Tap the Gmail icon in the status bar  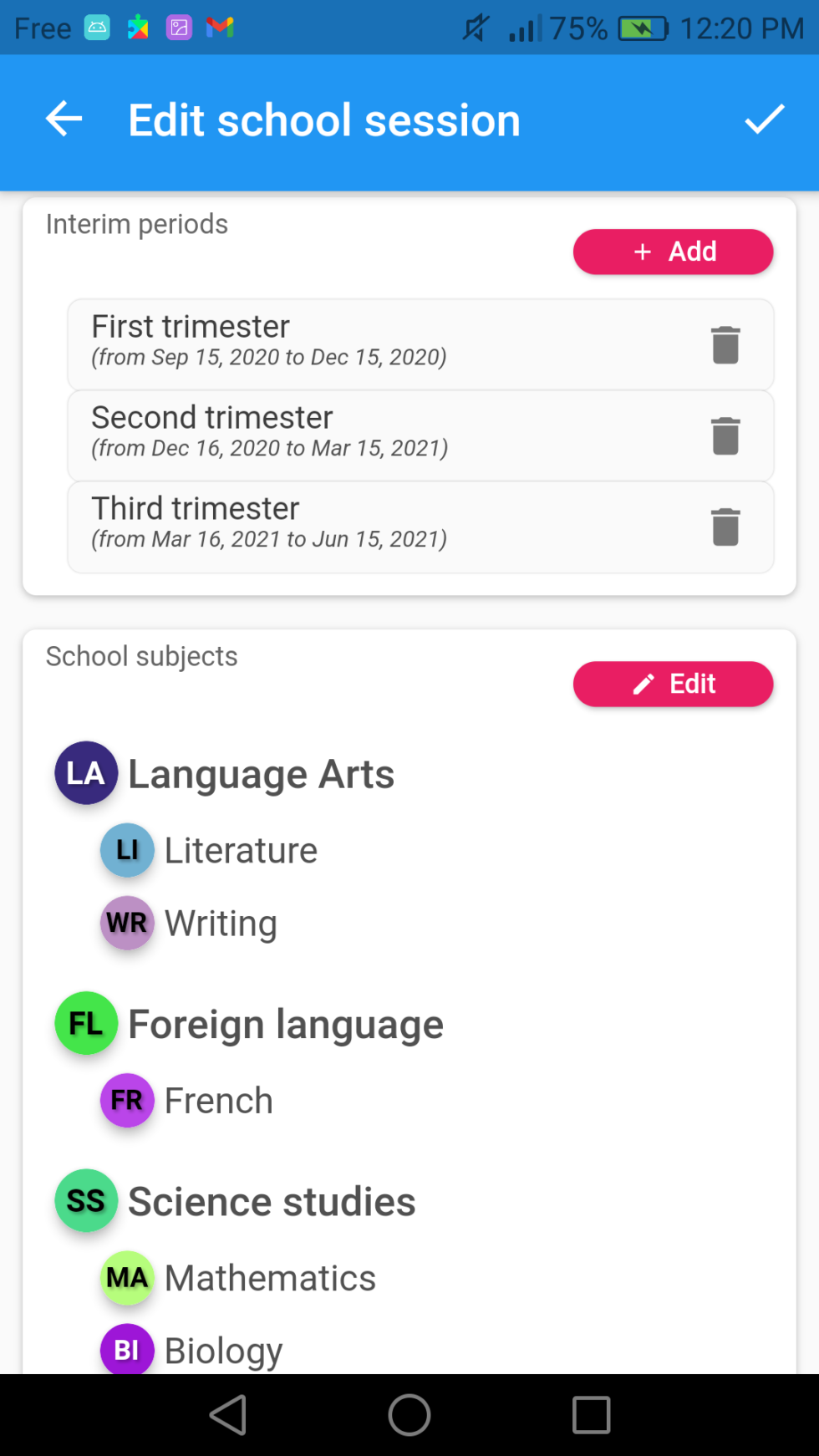click(x=219, y=27)
